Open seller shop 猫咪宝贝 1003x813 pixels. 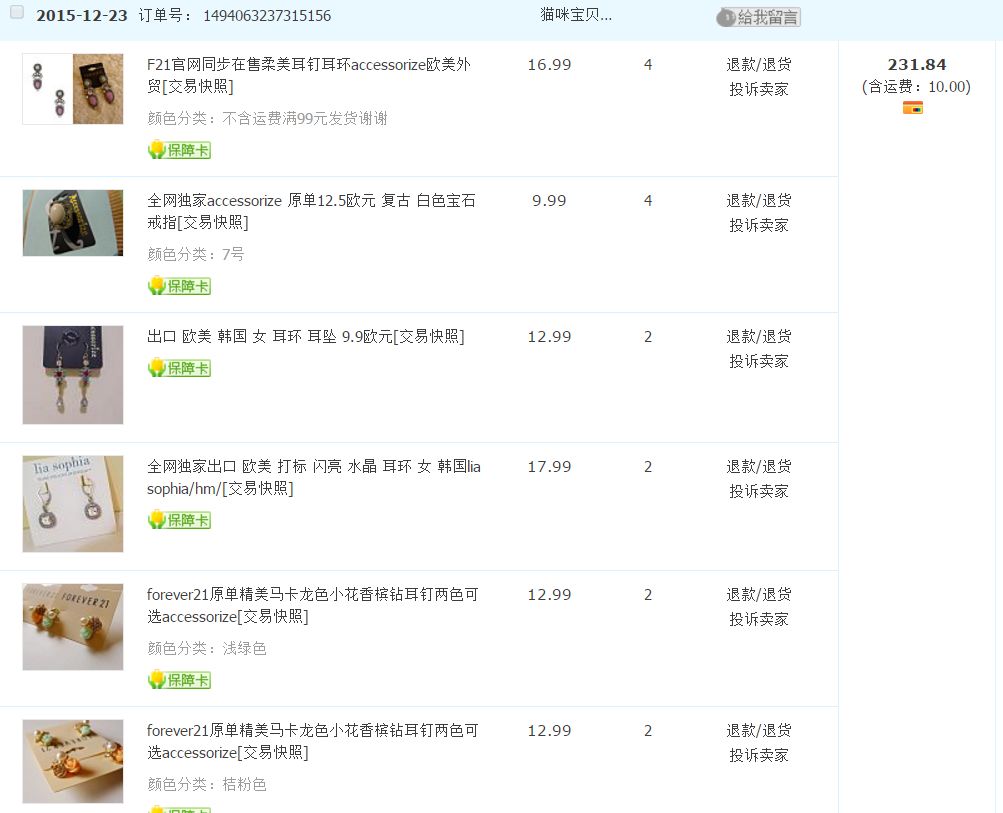[575, 15]
